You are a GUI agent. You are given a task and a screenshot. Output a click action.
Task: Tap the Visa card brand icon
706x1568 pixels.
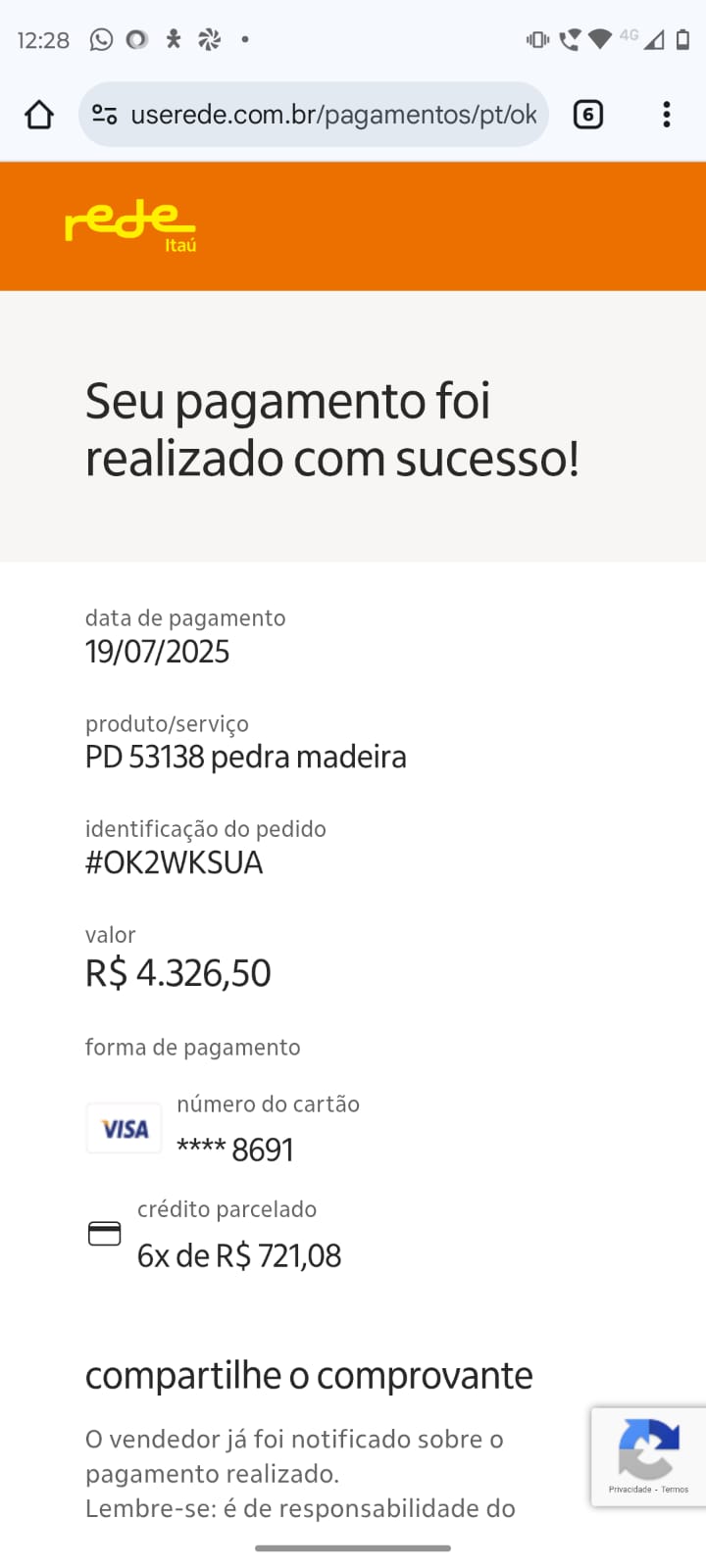point(124,1128)
